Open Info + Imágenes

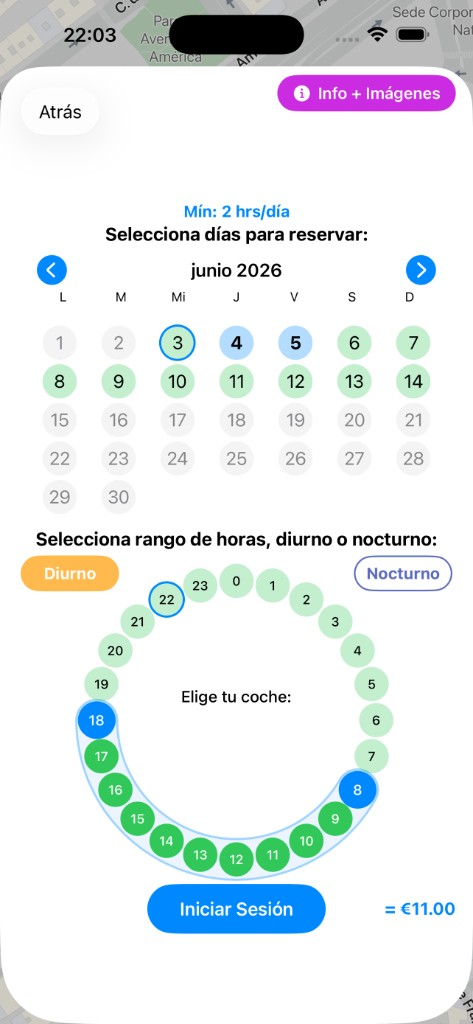367,93
